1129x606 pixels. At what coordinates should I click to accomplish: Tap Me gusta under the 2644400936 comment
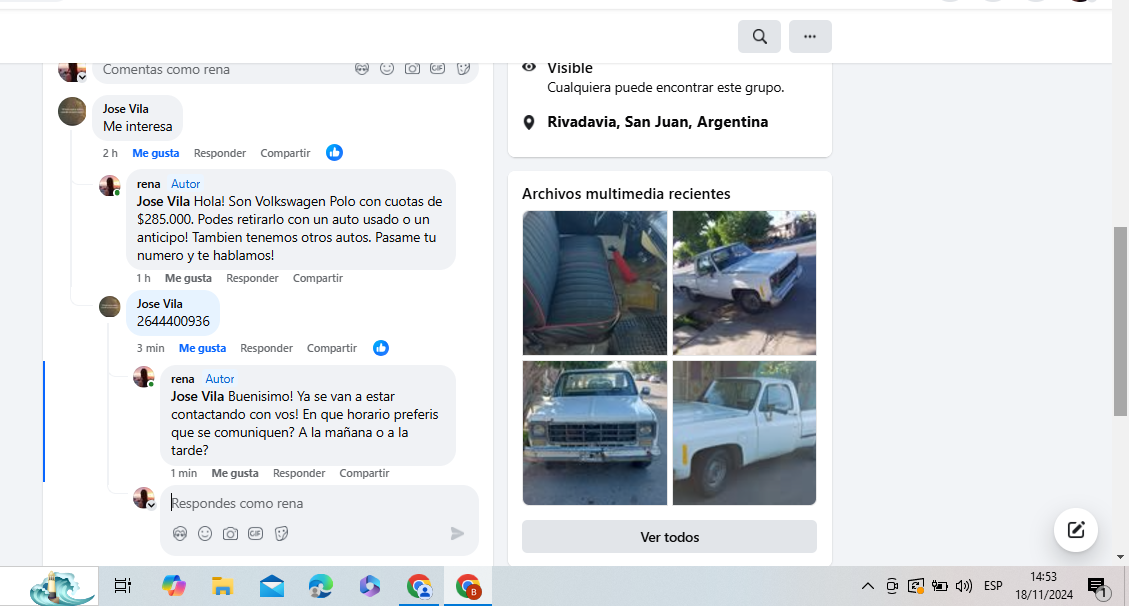[x=202, y=348]
